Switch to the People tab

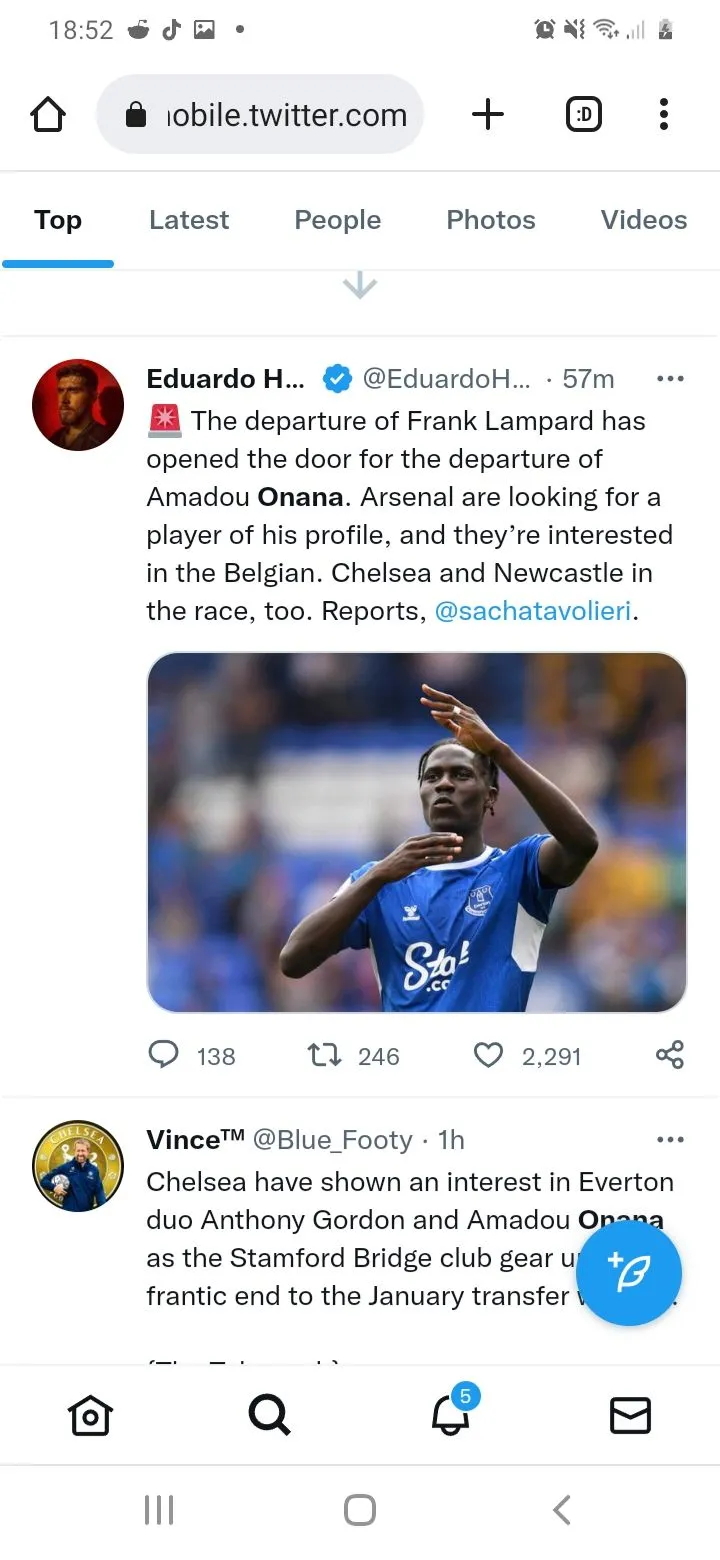coord(337,220)
